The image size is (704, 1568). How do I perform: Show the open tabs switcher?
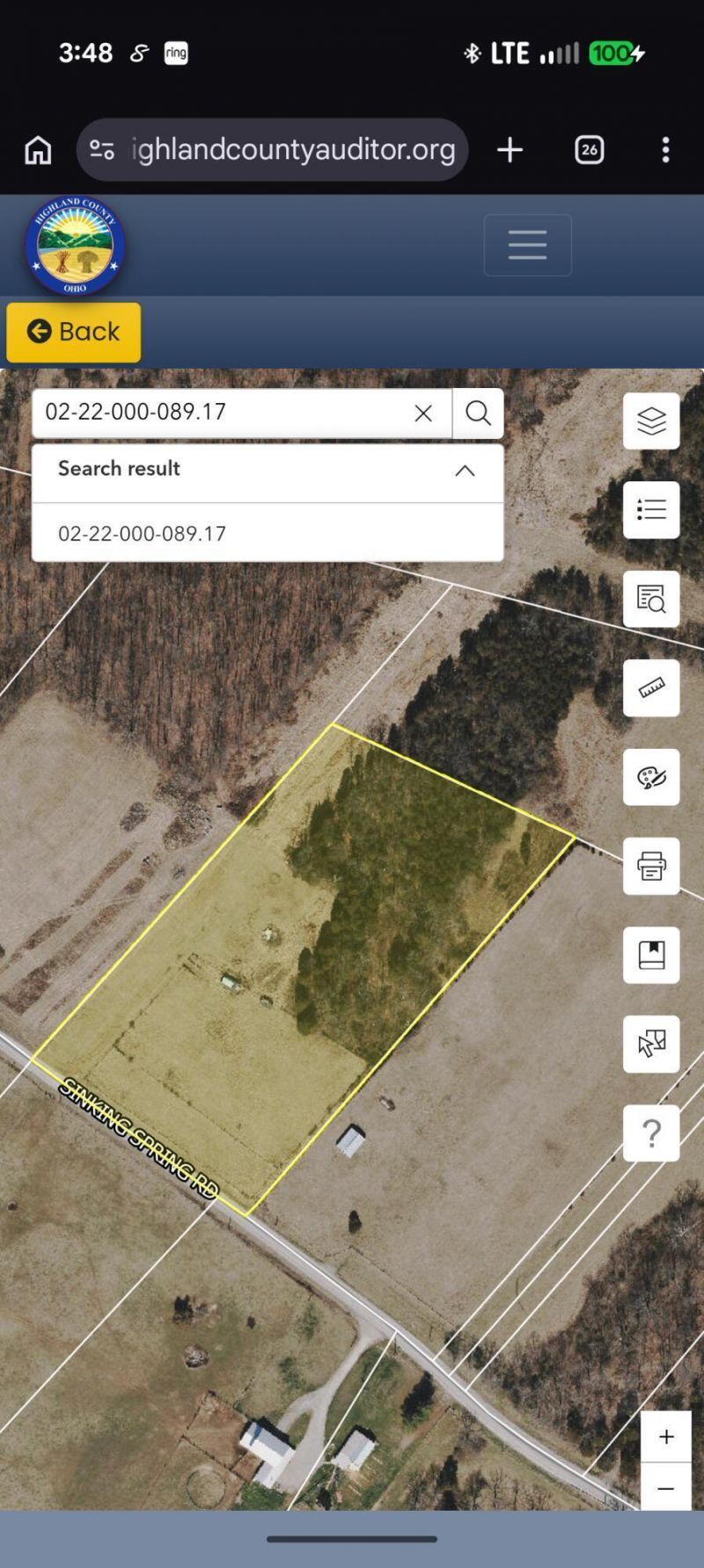(x=589, y=150)
